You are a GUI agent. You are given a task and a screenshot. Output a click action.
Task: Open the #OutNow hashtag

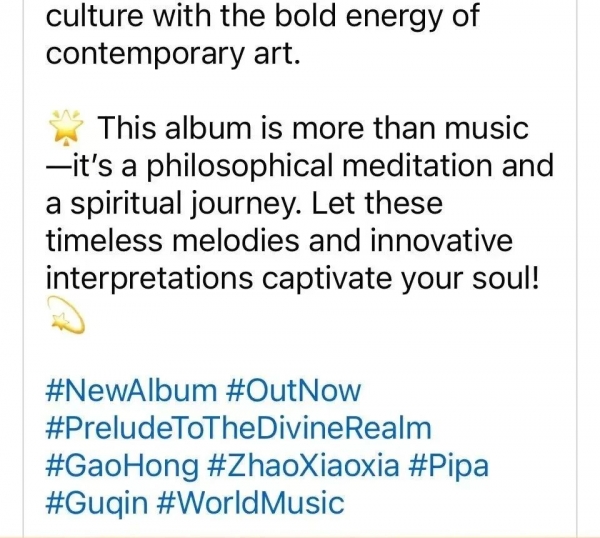click(293, 392)
